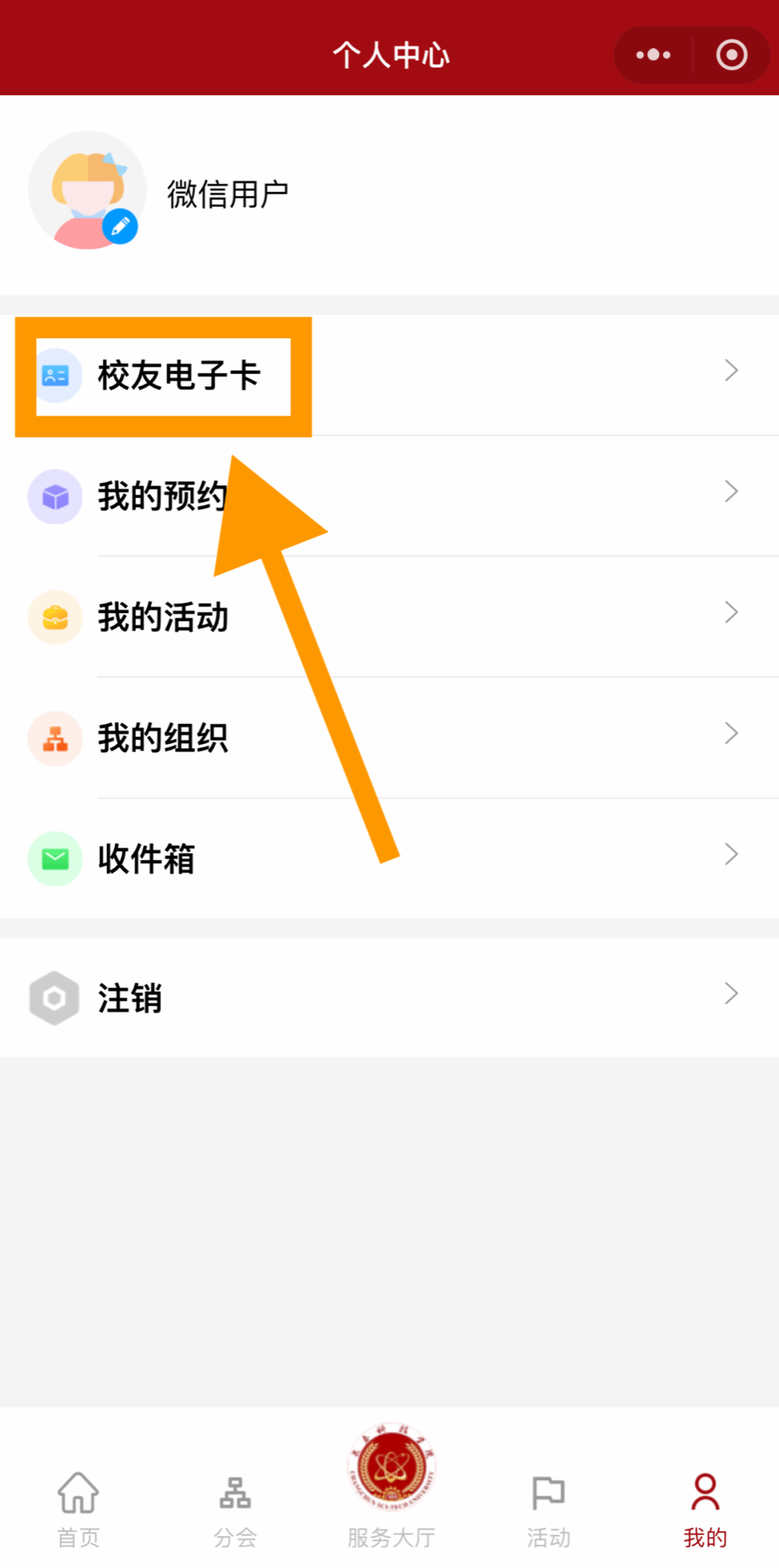Click the user avatar thumbnail

point(88,190)
